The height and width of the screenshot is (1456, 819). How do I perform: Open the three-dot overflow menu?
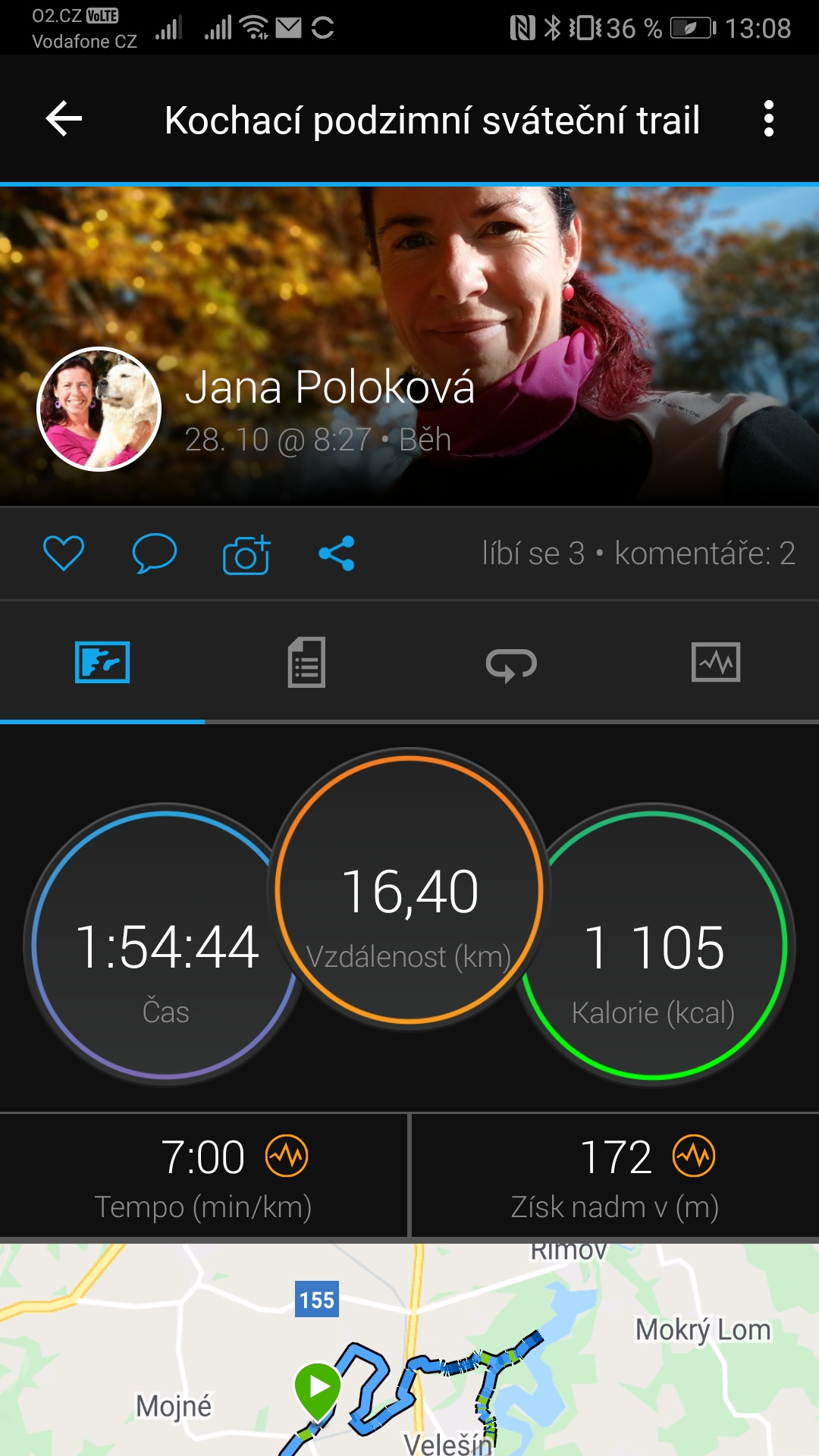pos(769,119)
